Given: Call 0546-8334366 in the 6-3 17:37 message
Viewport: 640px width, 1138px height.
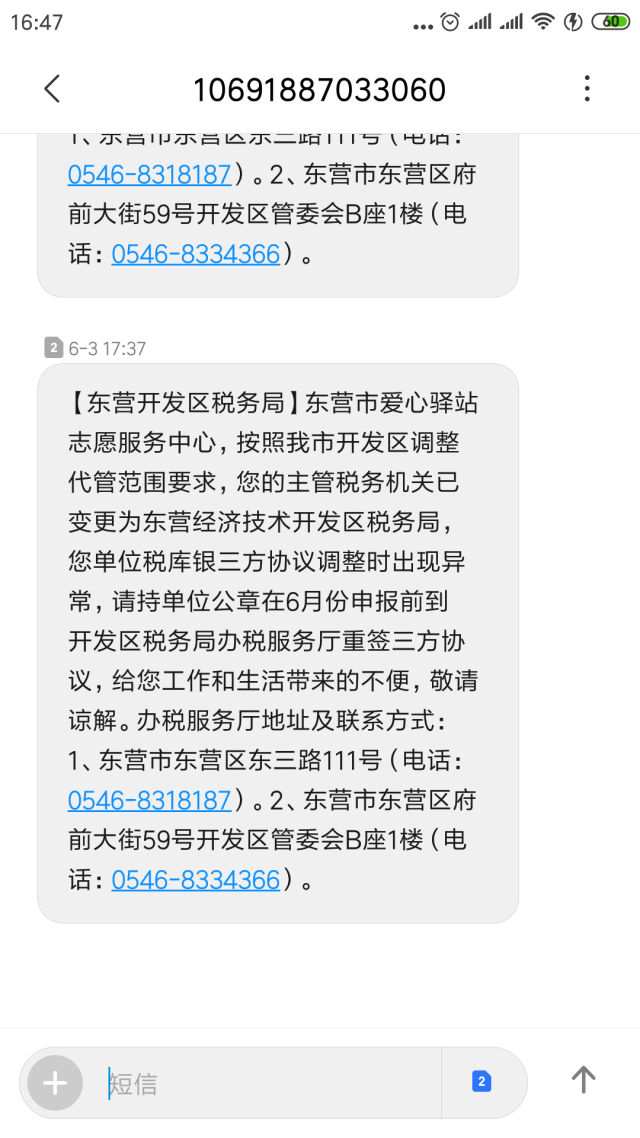Looking at the screenshot, I should tap(195, 880).
